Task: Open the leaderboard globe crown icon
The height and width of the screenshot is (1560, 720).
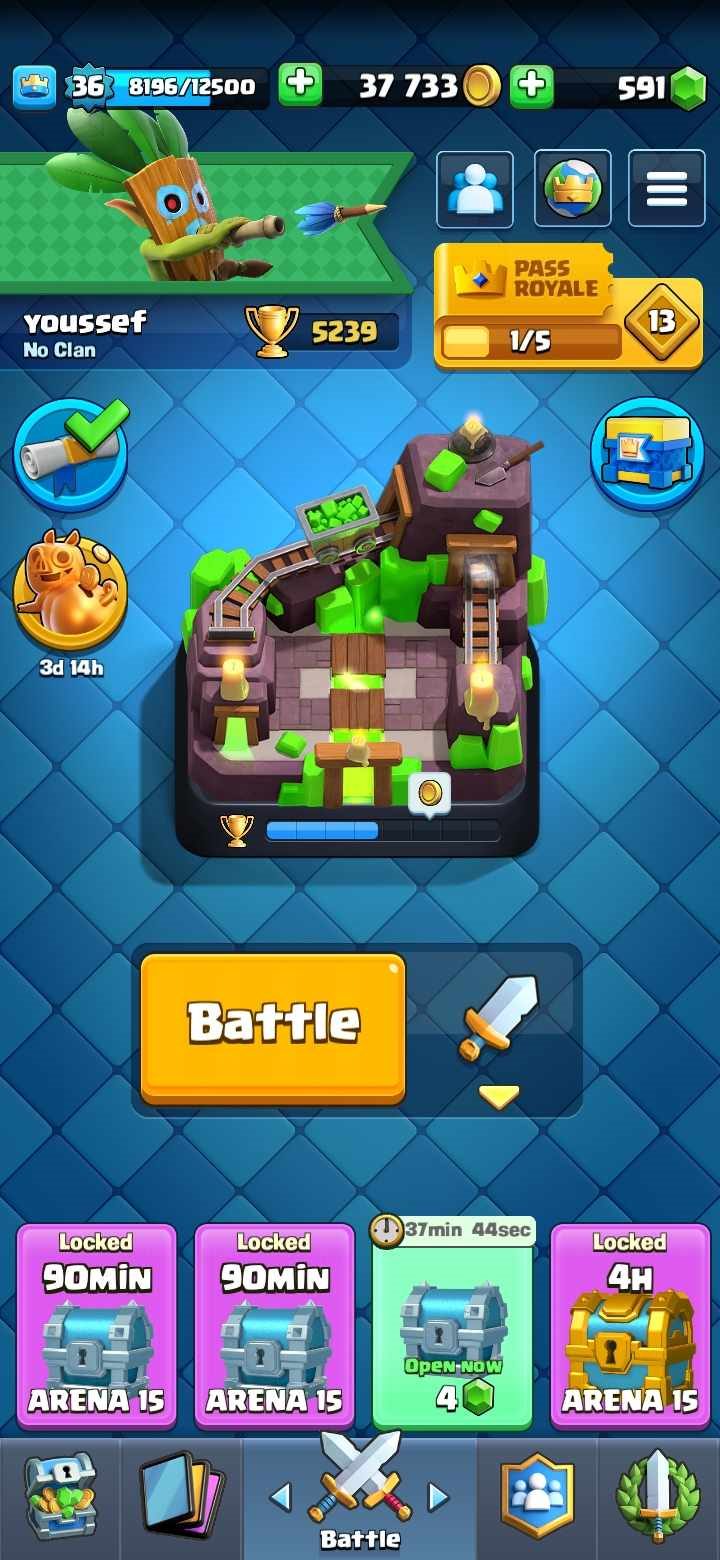Action: [x=572, y=189]
